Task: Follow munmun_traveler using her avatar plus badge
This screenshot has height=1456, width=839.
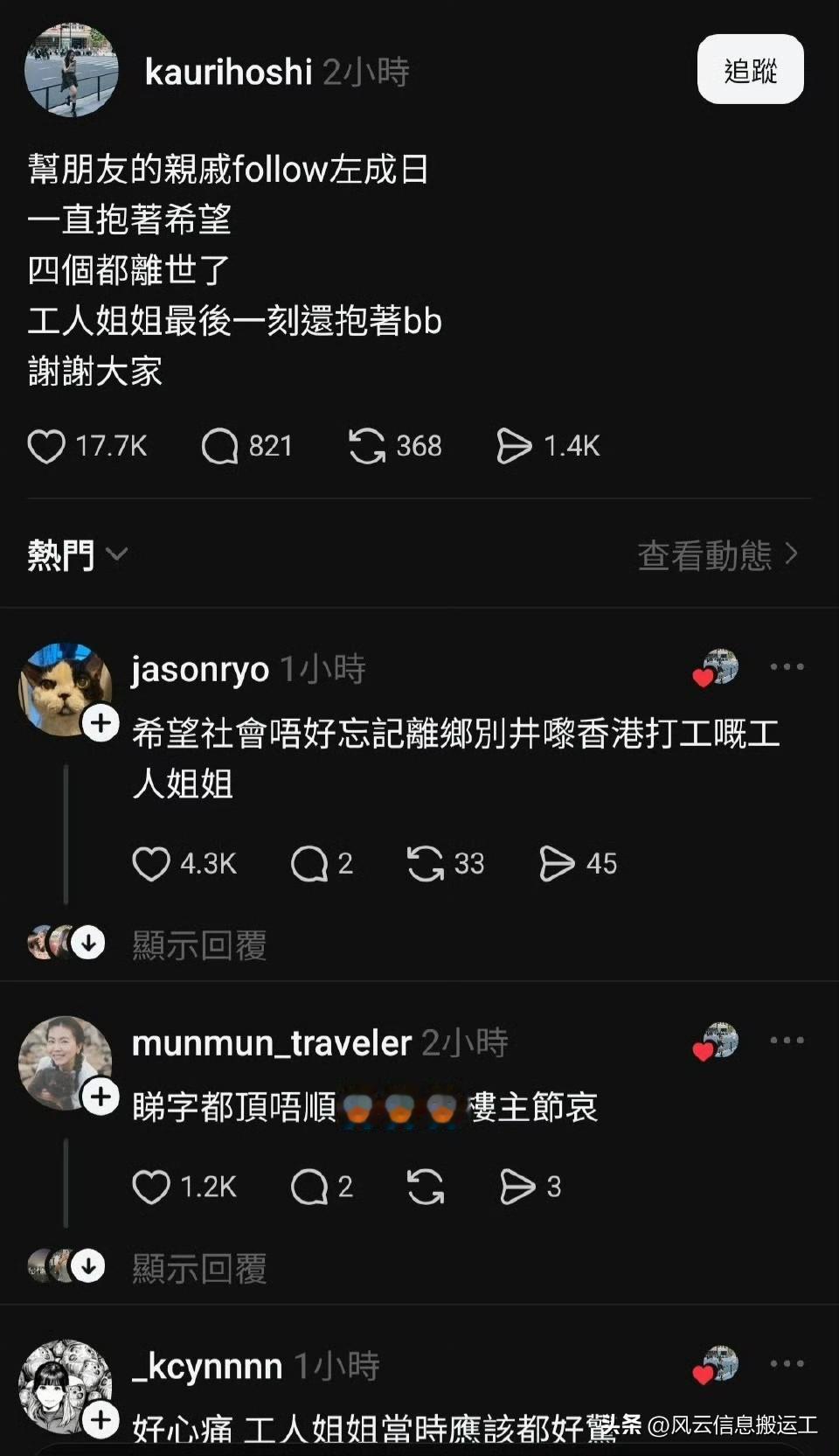Action: click(100, 1096)
